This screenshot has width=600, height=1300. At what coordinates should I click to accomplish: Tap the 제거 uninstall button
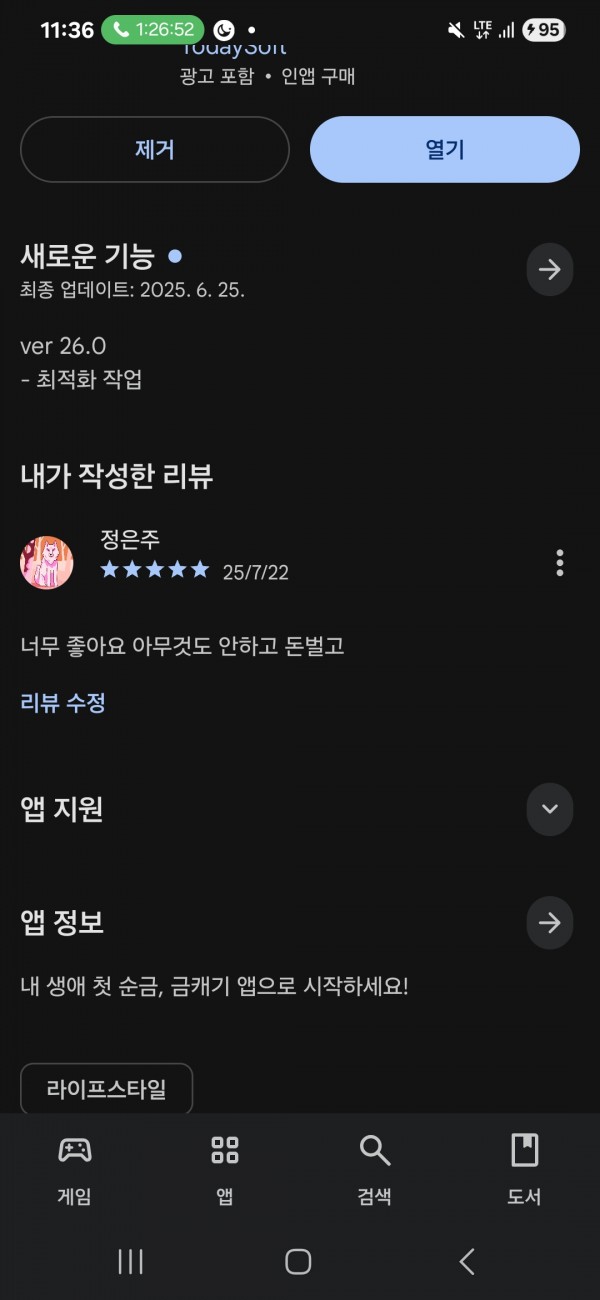click(x=155, y=150)
